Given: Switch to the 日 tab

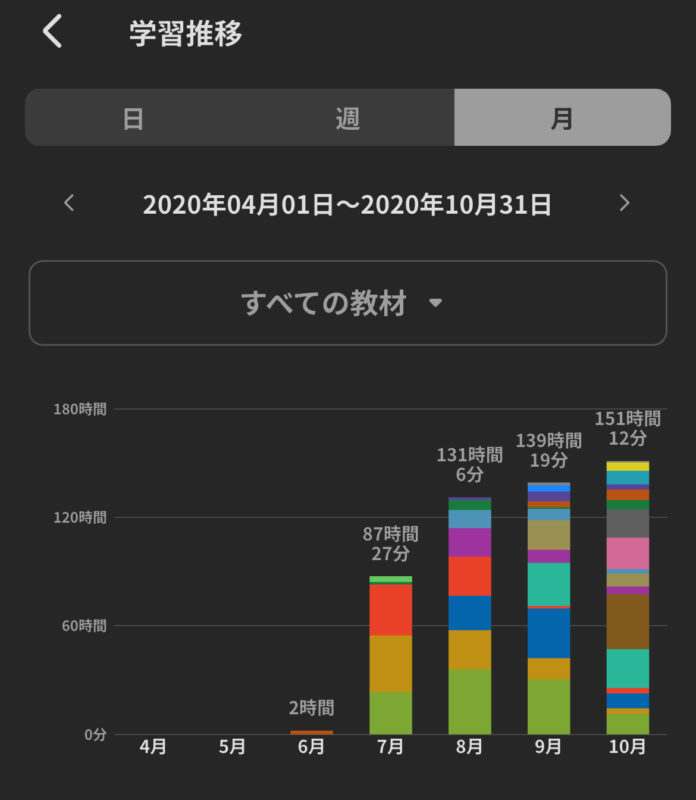Looking at the screenshot, I should click(x=133, y=118).
